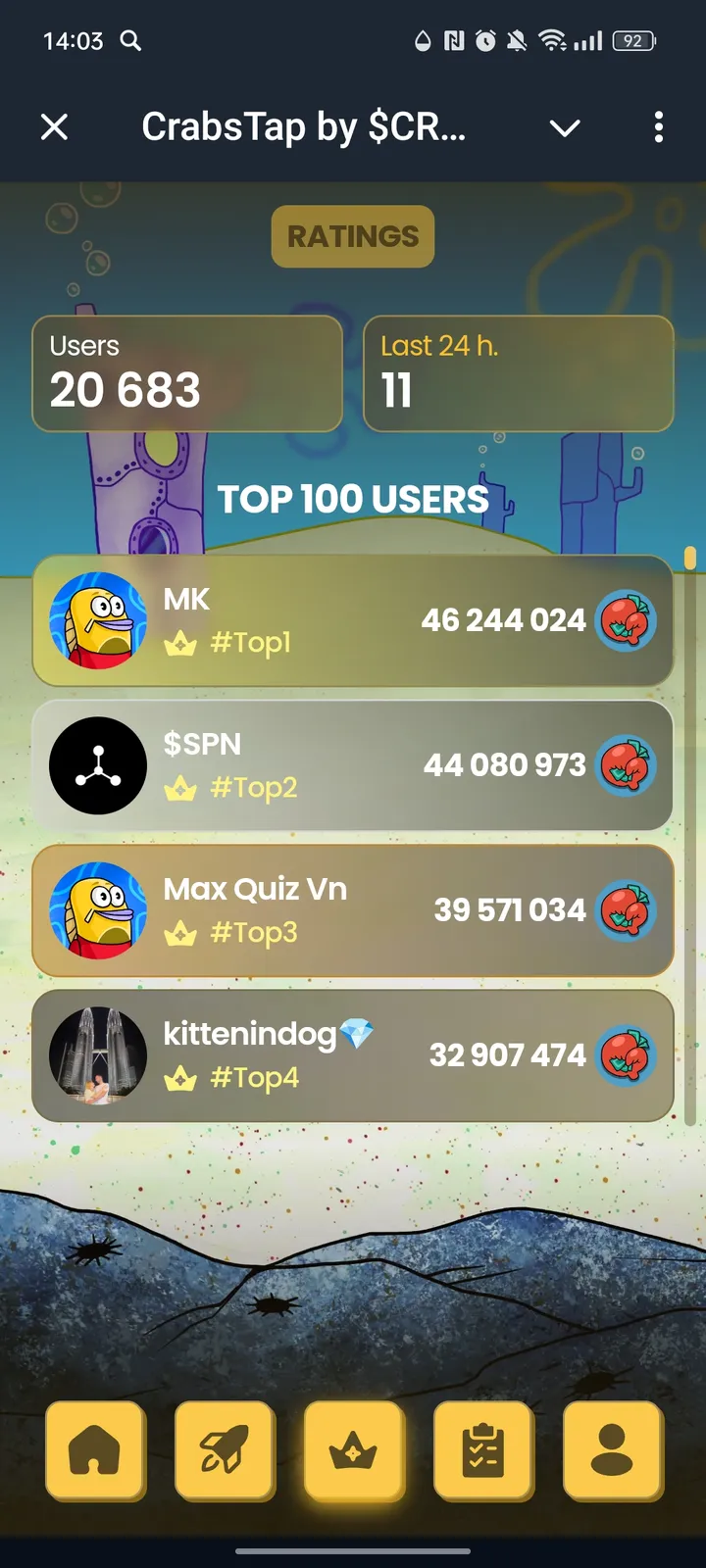This screenshot has width=706, height=1568.
Task: Select the rocket boosts icon
Action: point(224,1451)
